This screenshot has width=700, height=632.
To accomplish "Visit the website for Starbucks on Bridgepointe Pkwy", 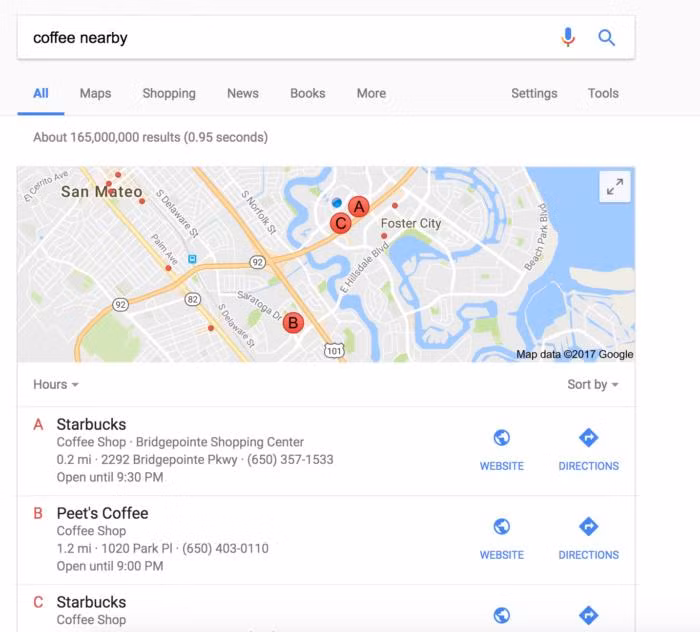I will (x=502, y=449).
